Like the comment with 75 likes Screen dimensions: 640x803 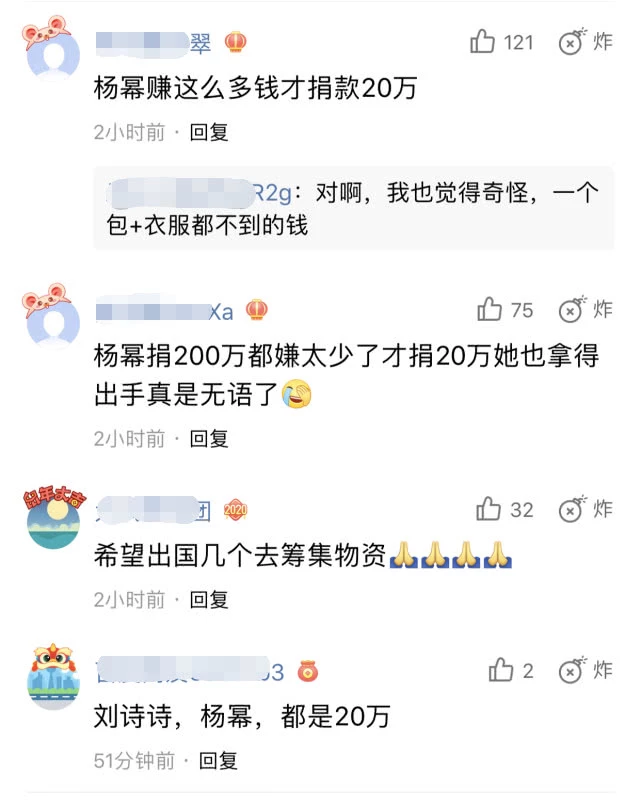click(x=490, y=310)
